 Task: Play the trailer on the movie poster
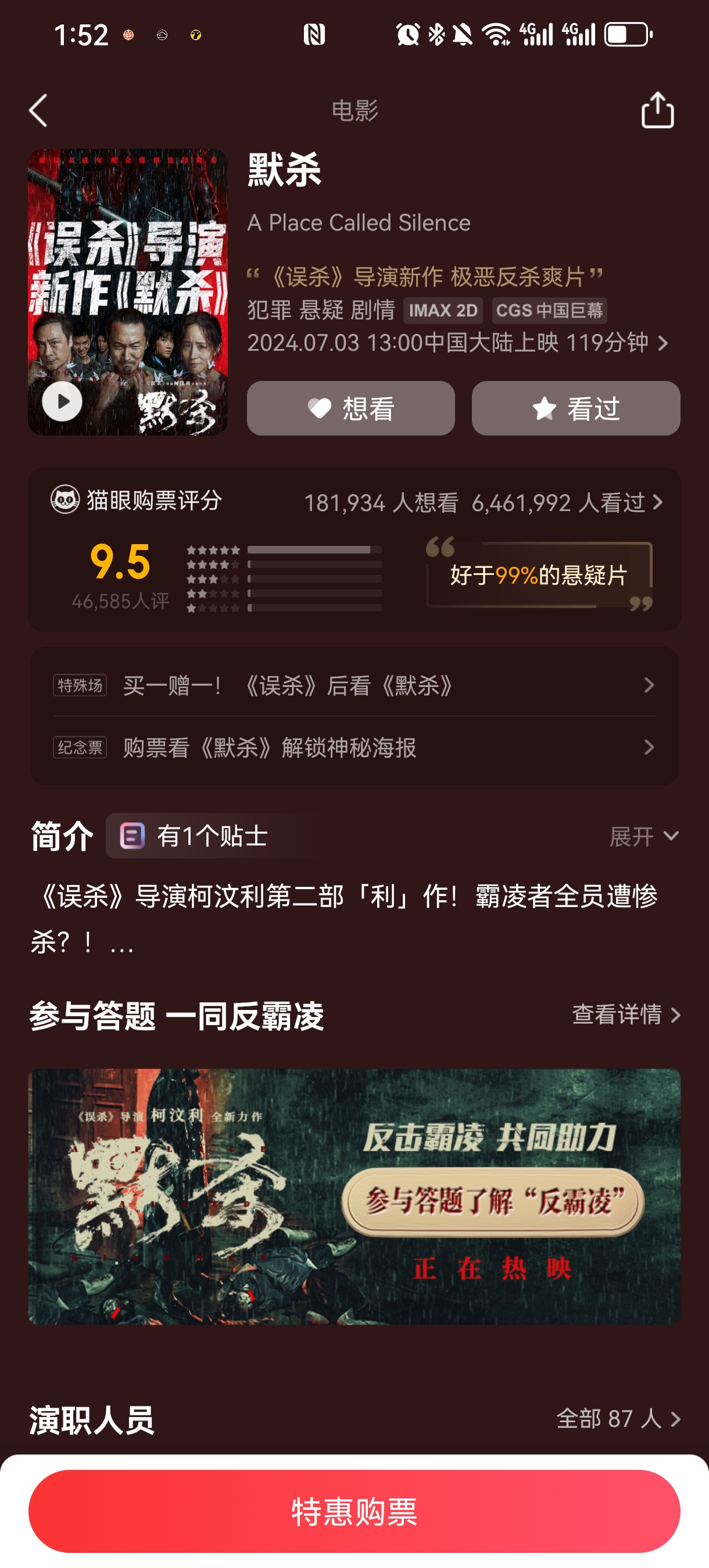pyautogui.click(x=62, y=402)
